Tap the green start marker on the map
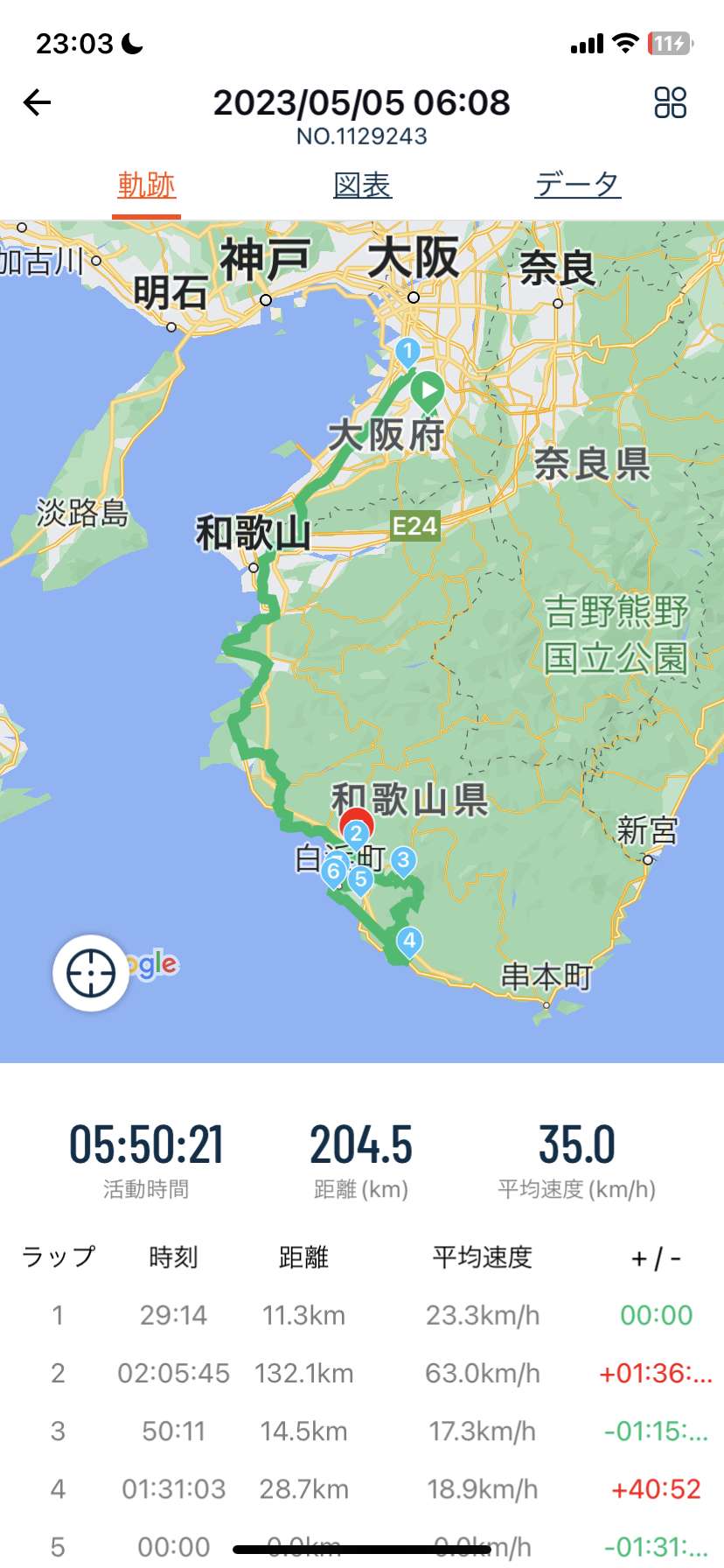Image resolution: width=724 pixels, height=1568 pixels. tap(428, 390)
